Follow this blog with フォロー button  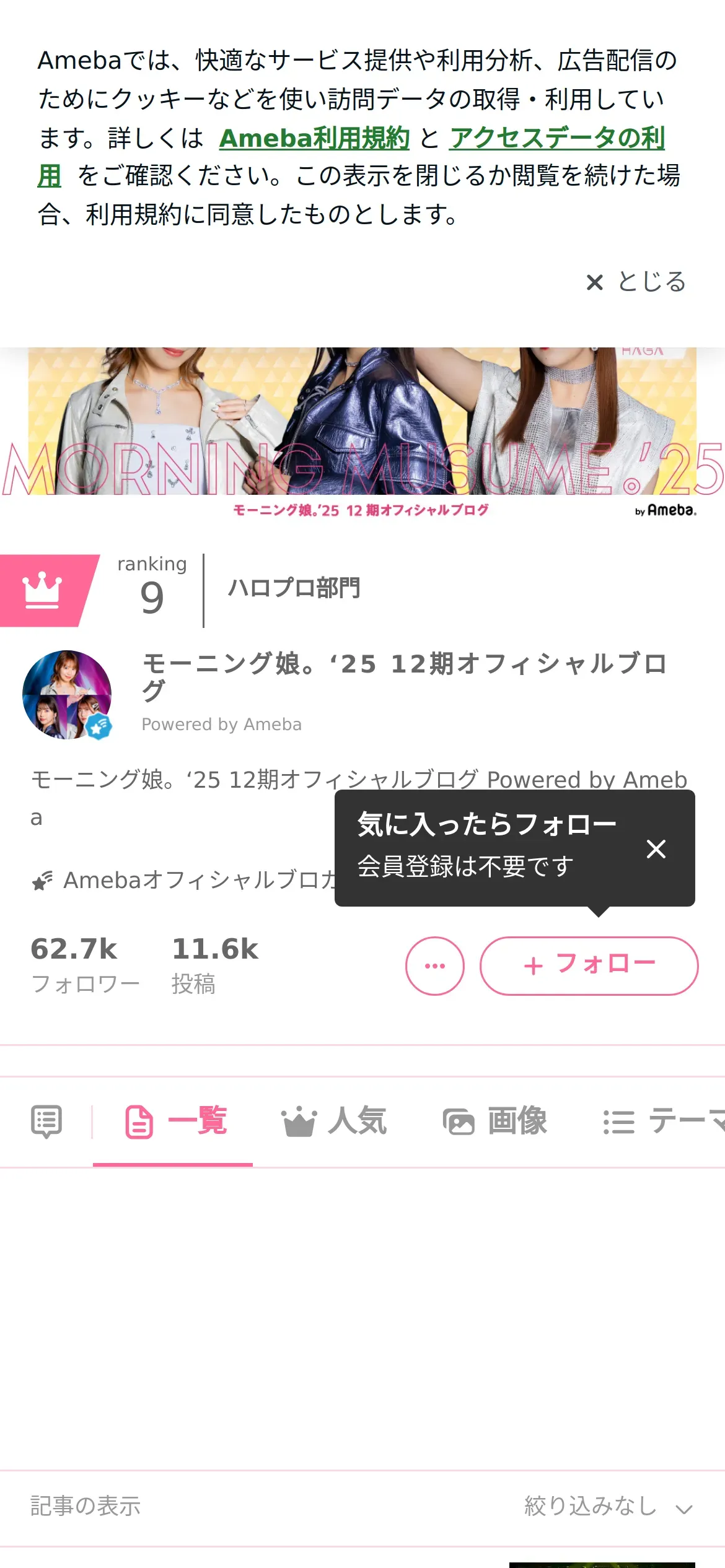[589, 965]
